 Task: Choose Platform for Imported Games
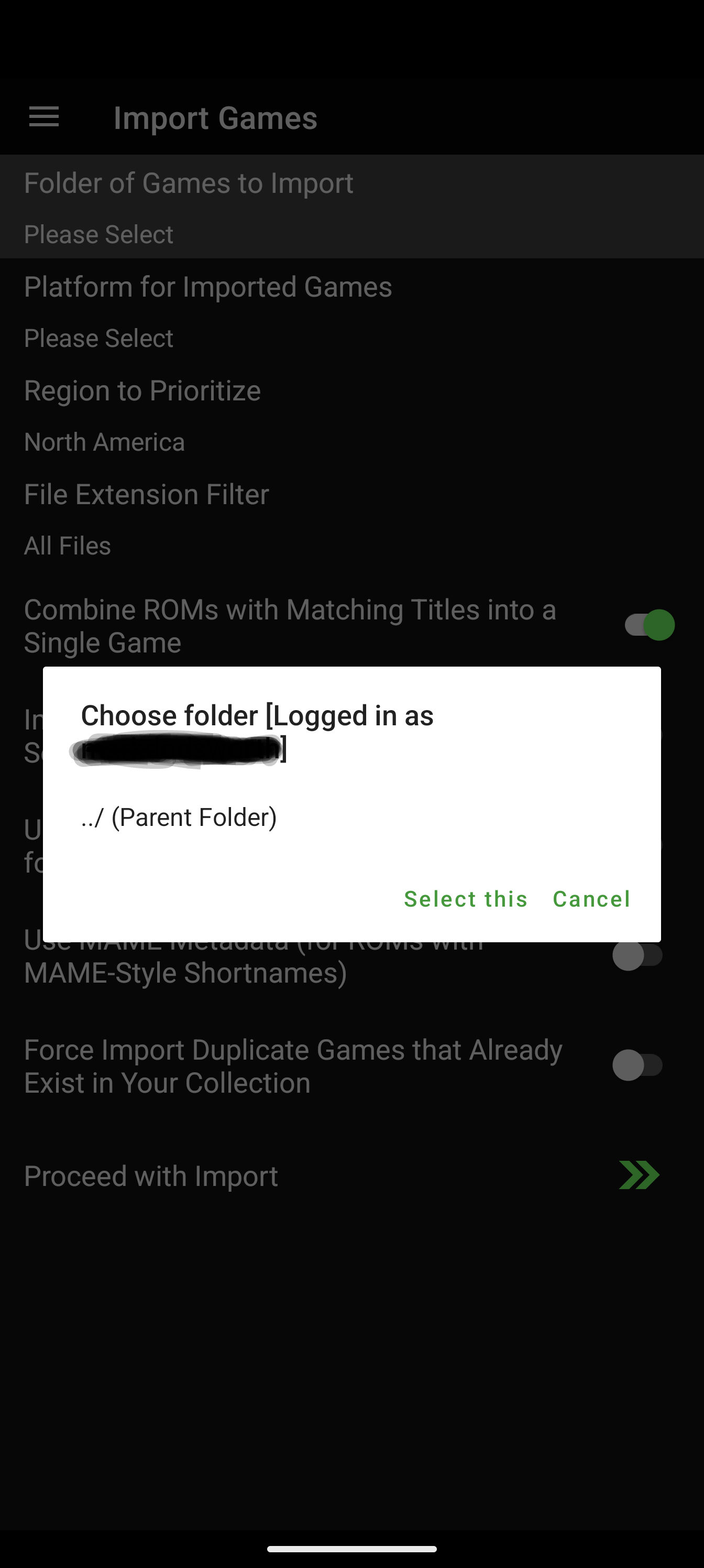tap(351, 311)
